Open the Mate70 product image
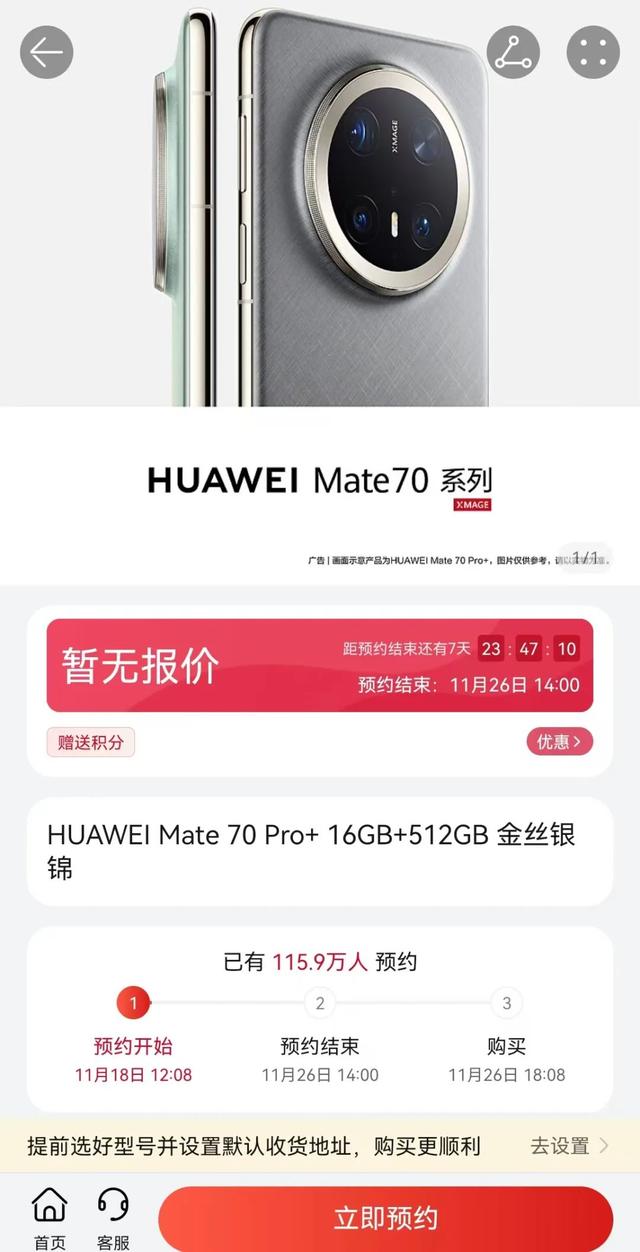The image size is (640, 1252). click(320, 250)
